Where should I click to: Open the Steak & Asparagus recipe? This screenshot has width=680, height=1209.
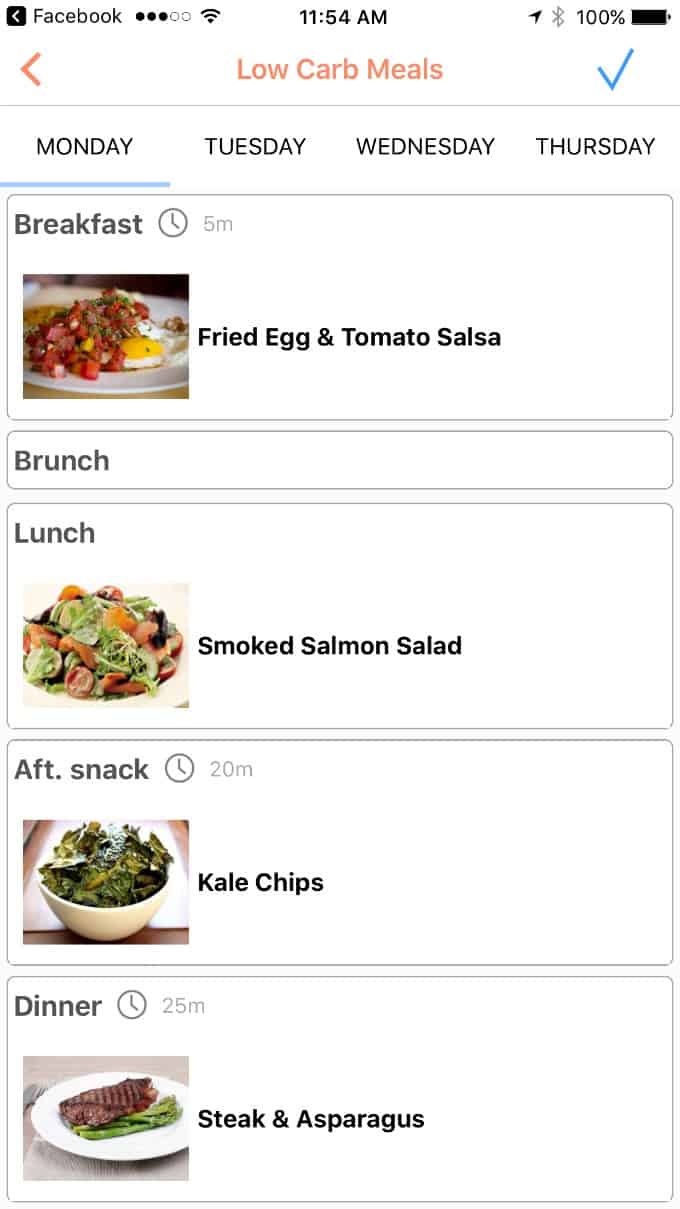(x=310, y=1119)
